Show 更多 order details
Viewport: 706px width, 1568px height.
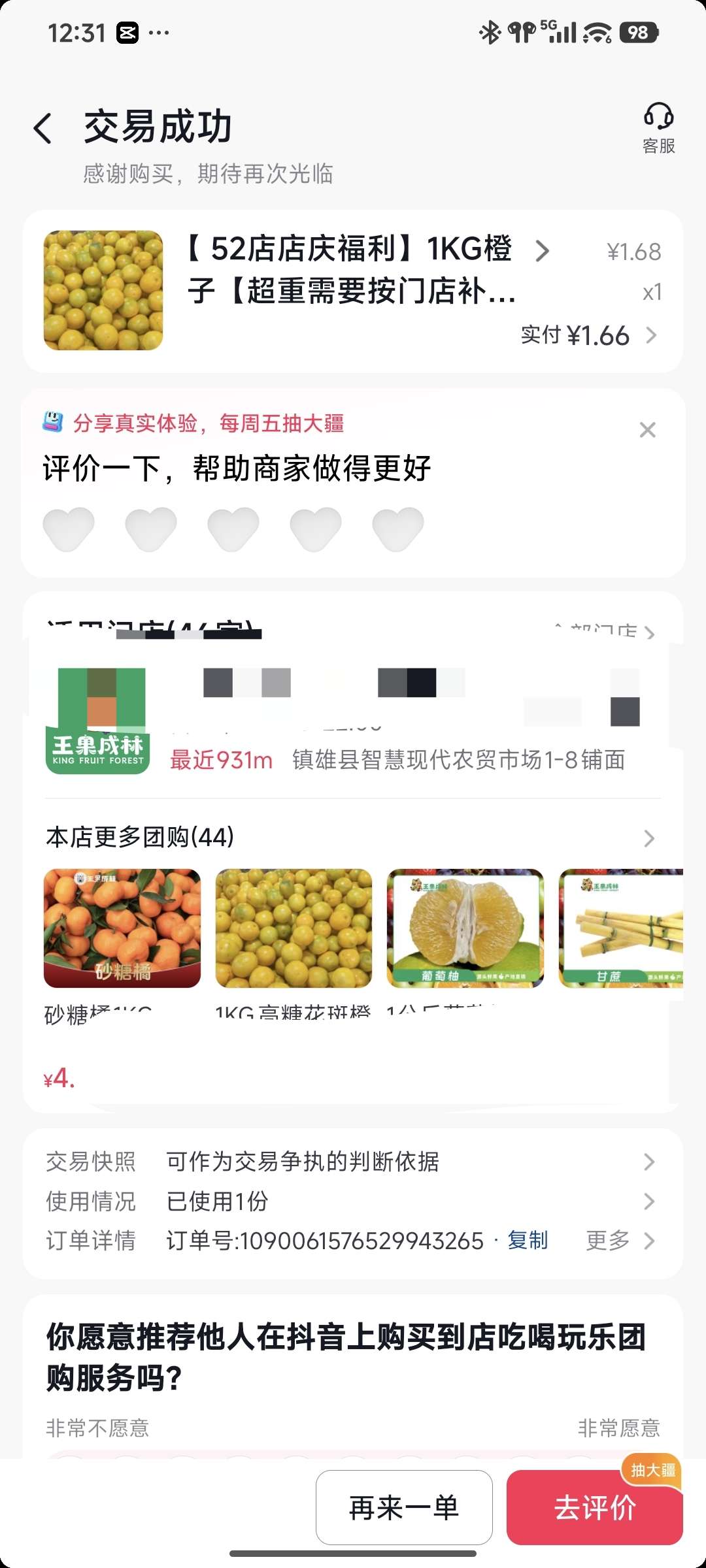coord(619,1240)
